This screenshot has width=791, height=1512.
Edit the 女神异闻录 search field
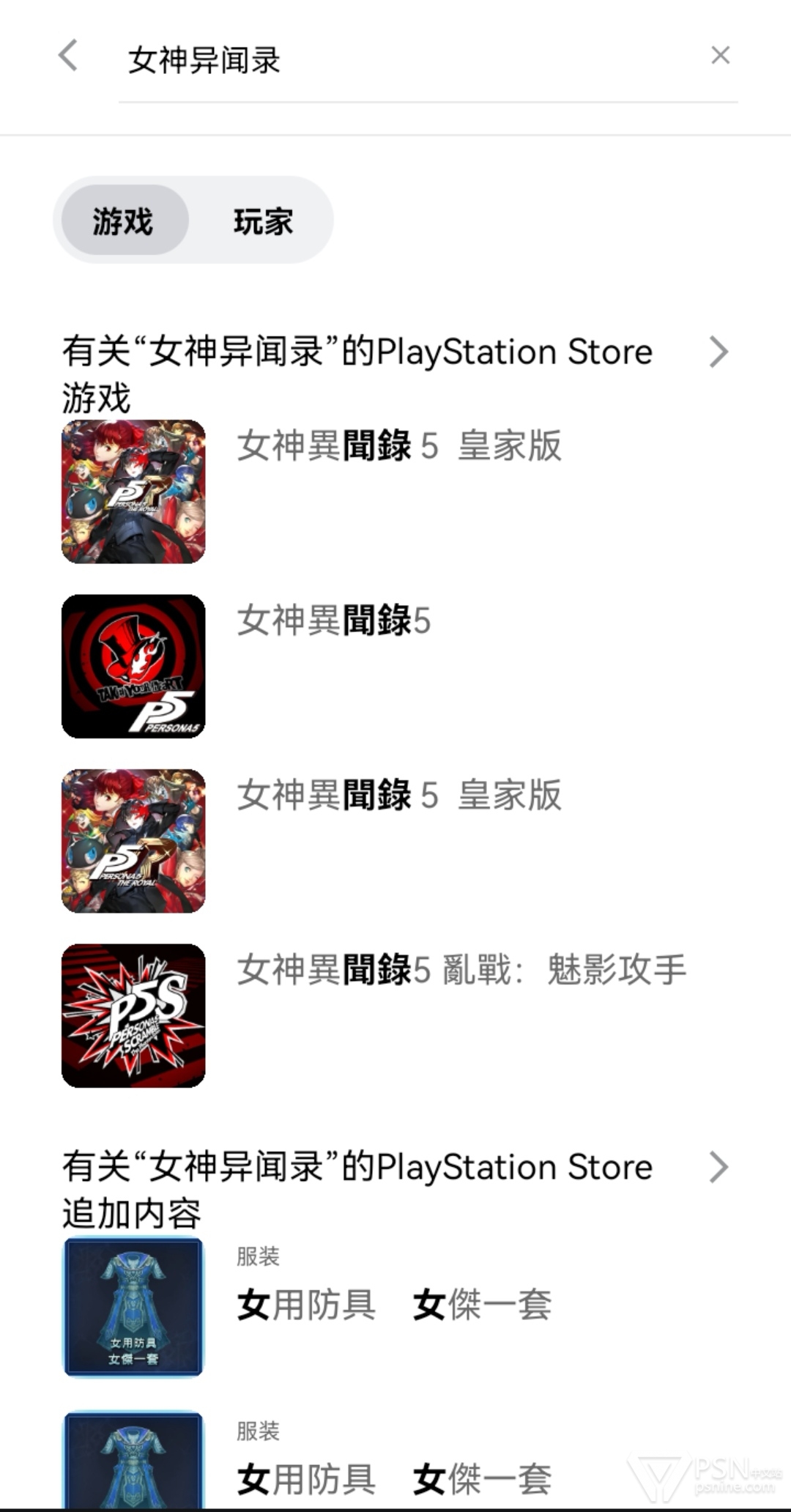tap(410, 60)
